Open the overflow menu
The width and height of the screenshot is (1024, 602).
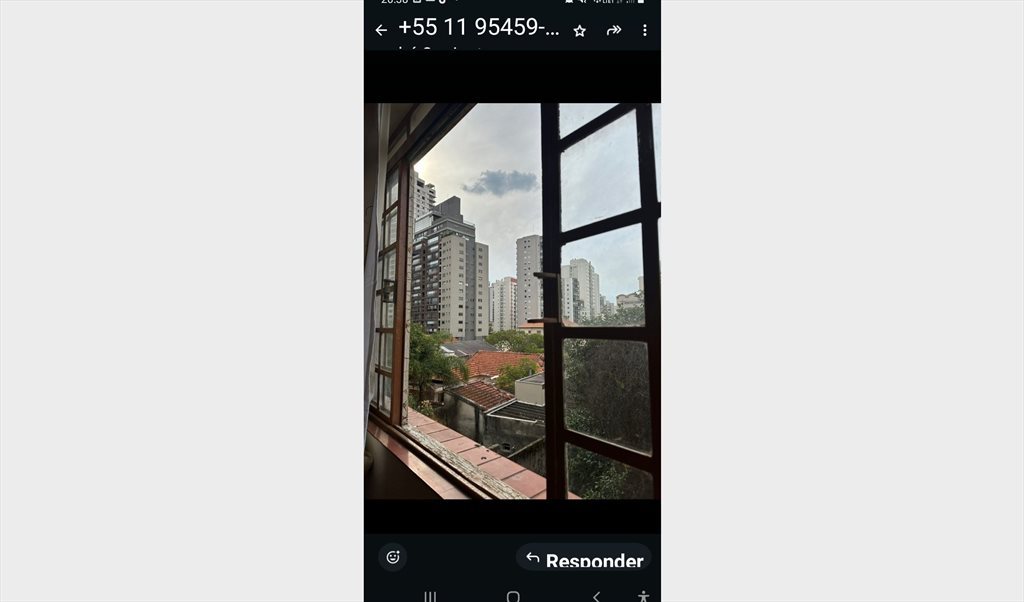click(644, 31)
